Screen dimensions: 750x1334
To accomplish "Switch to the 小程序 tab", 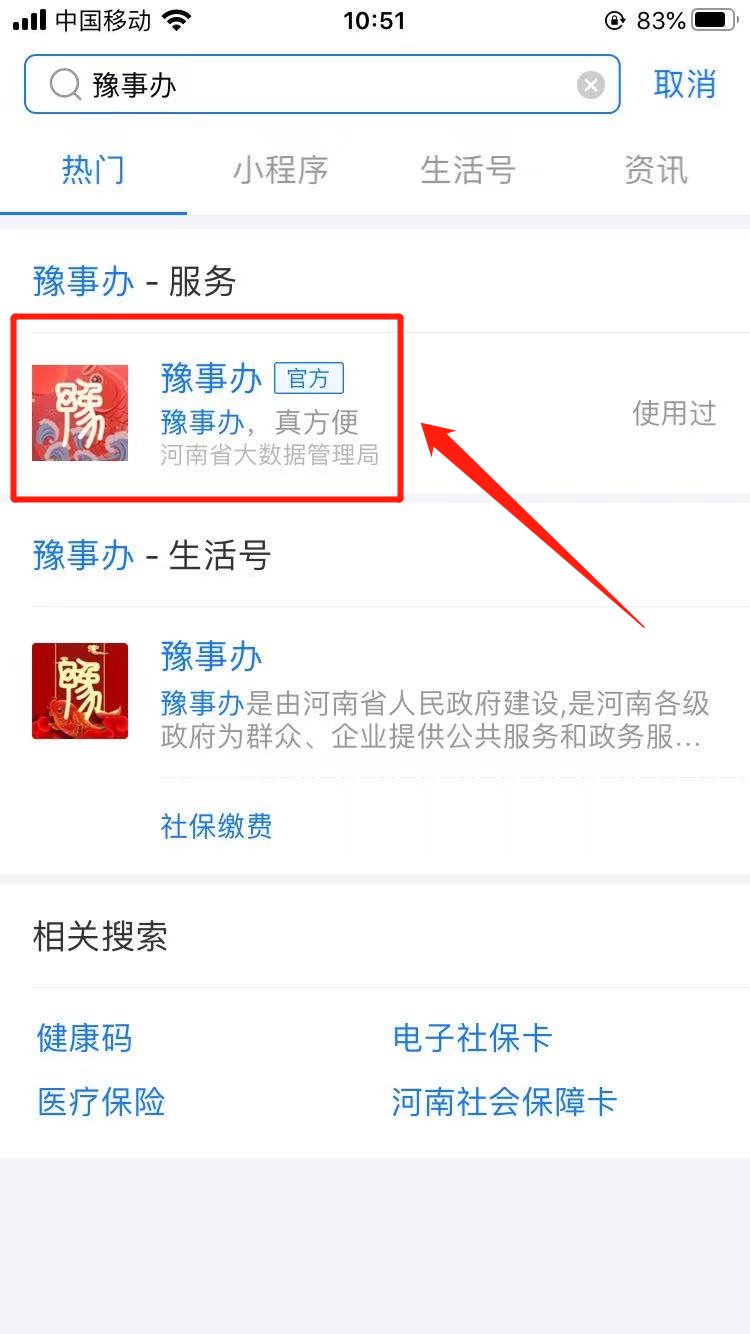I will point(280,170).
